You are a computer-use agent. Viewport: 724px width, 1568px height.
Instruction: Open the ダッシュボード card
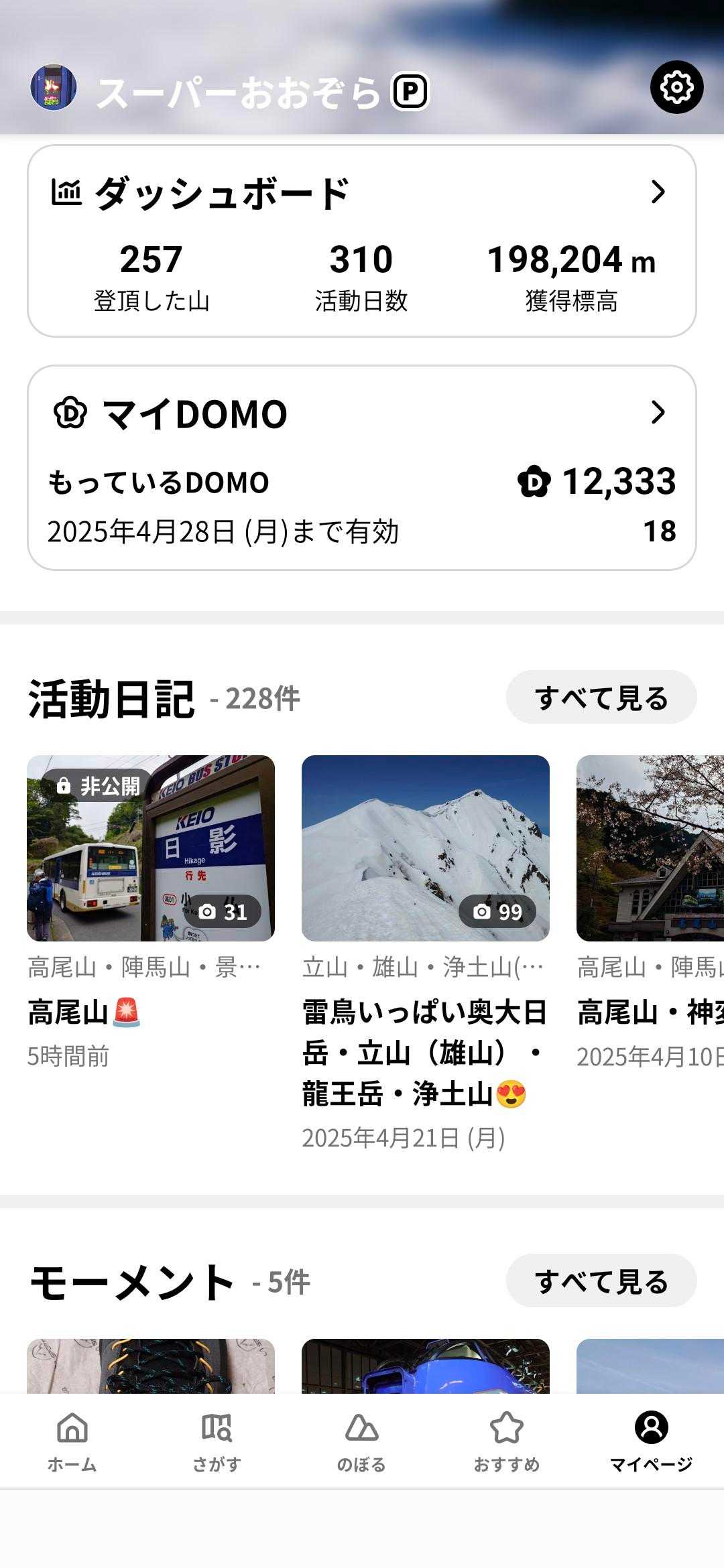pyautogui.click(x=361, y=241)
